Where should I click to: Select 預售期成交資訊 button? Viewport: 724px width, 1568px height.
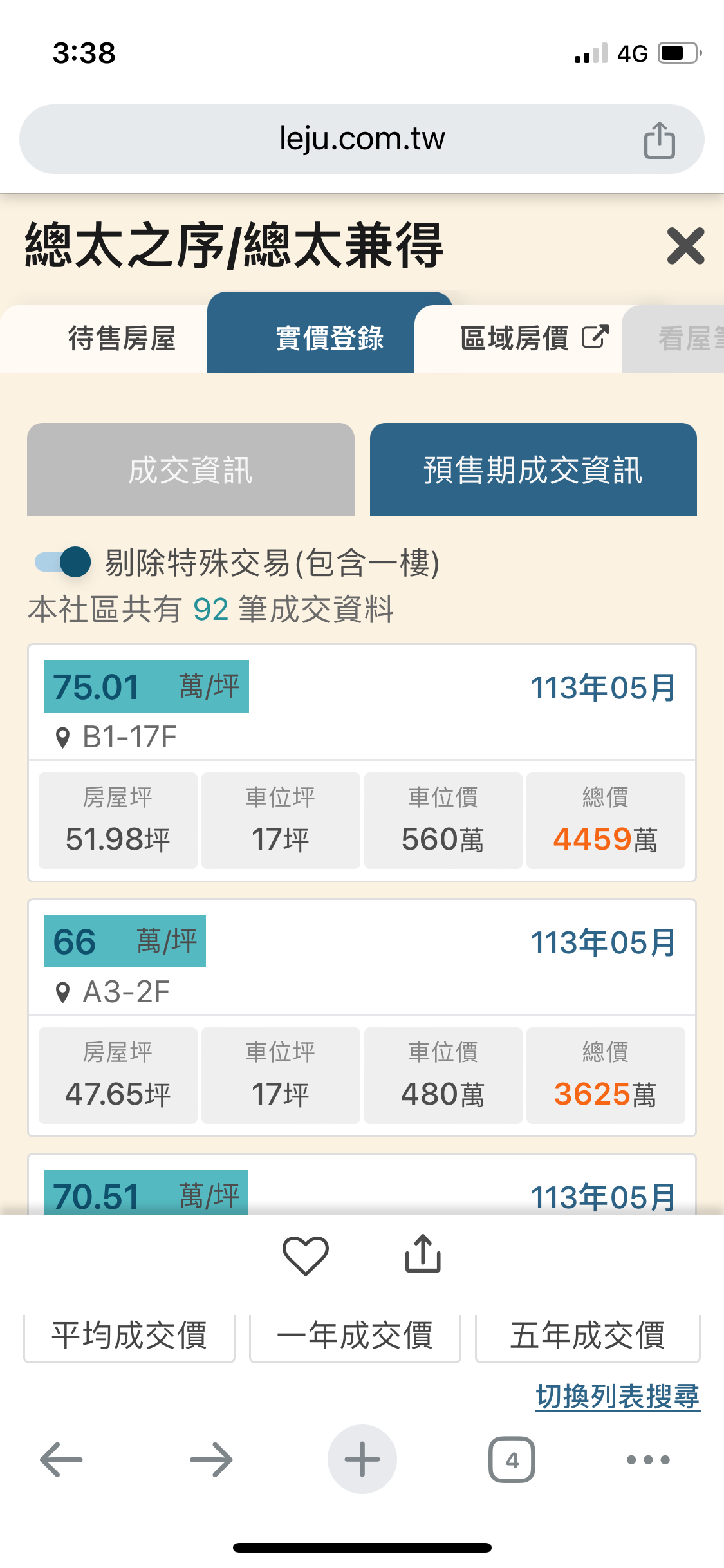click(534, 469)
